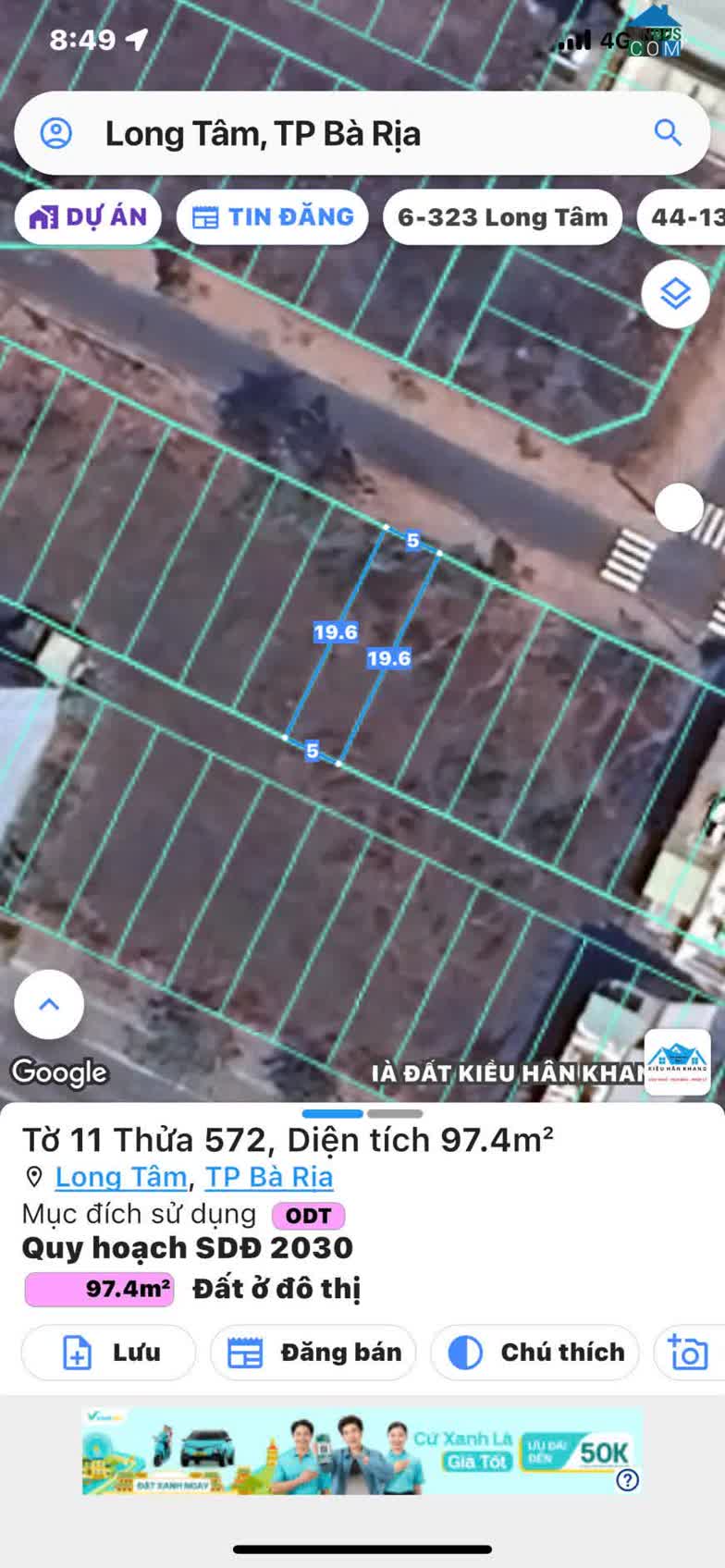Open the TP Bà Rịa link
This screenshot has width=725, height=1568.
269,1177
